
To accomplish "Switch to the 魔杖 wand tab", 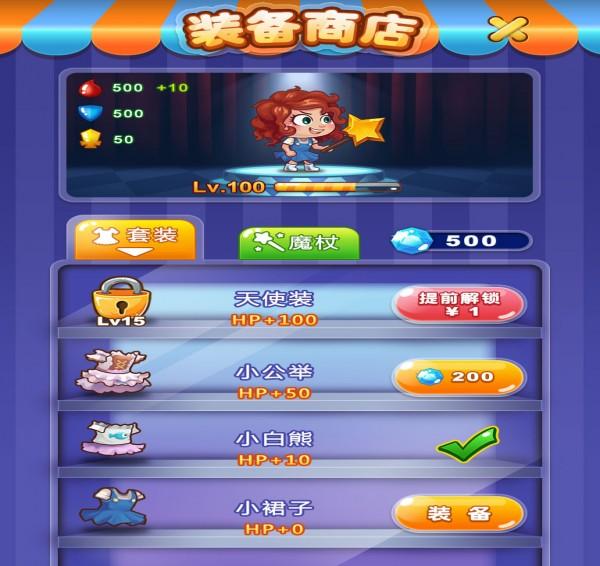I will point(298,242).
